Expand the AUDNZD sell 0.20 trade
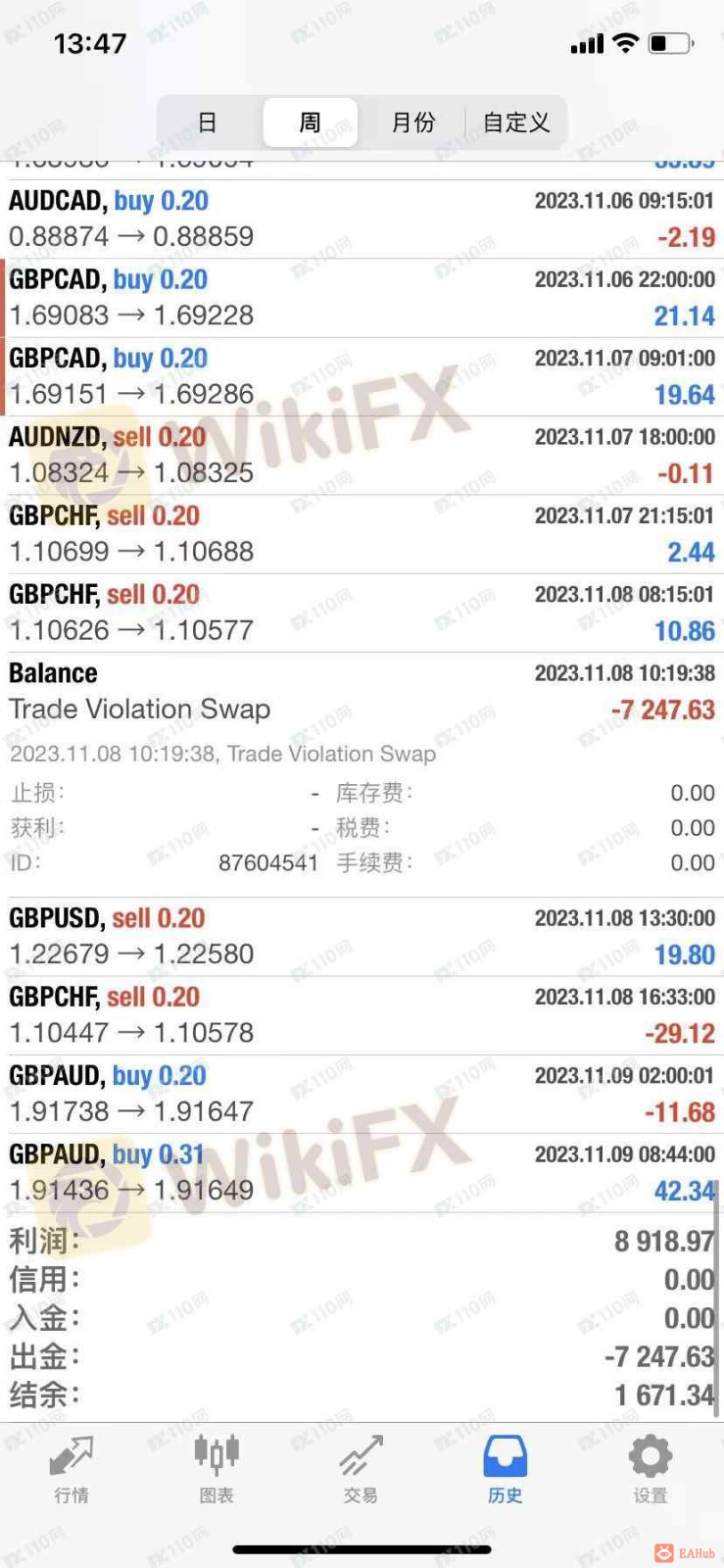This screenshot has width=724, height=1568. [x=362, y=455]
